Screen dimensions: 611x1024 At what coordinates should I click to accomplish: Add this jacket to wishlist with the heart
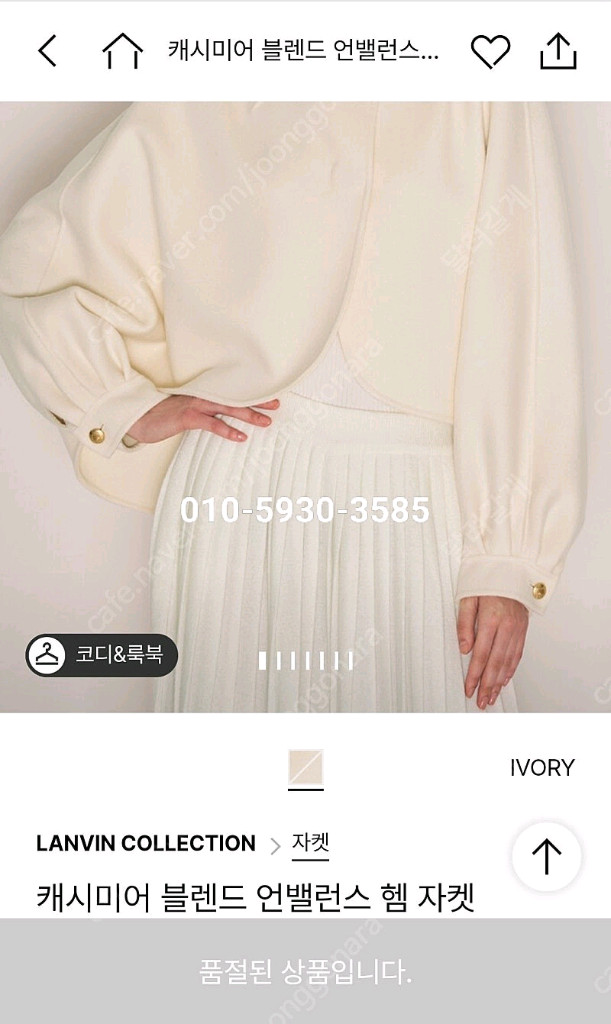(x=490, y=52)
